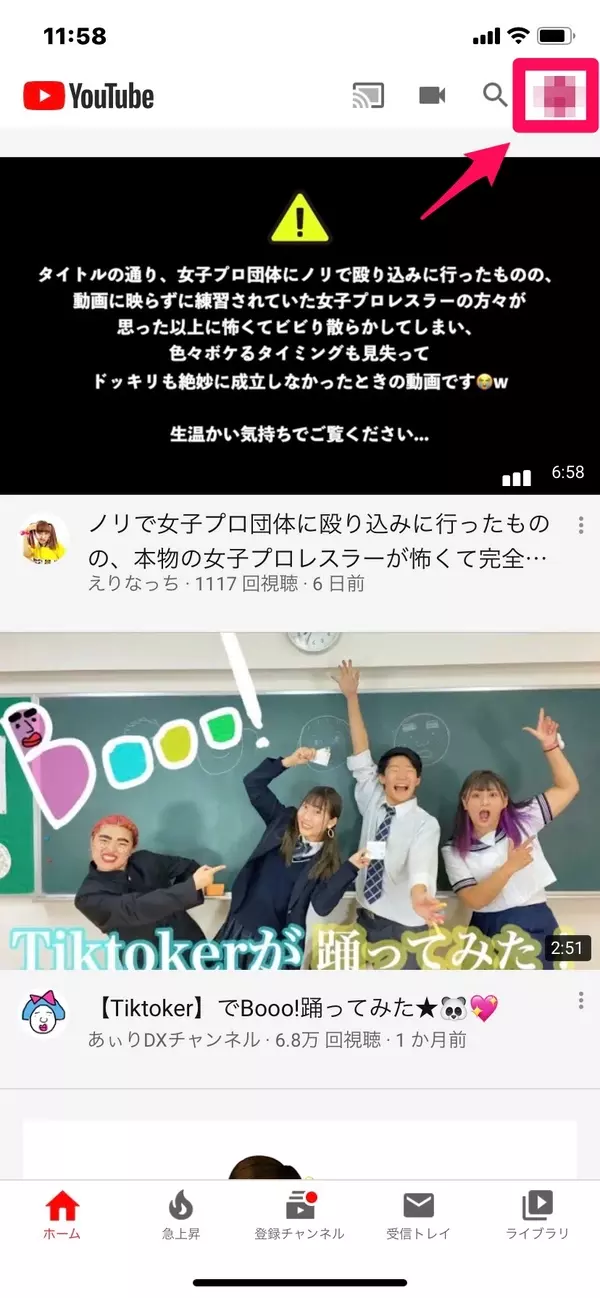Viewport: 600px width, 1298px height.
Task: Open options menu for Booo! video
Action: (x=580, y=1001)
